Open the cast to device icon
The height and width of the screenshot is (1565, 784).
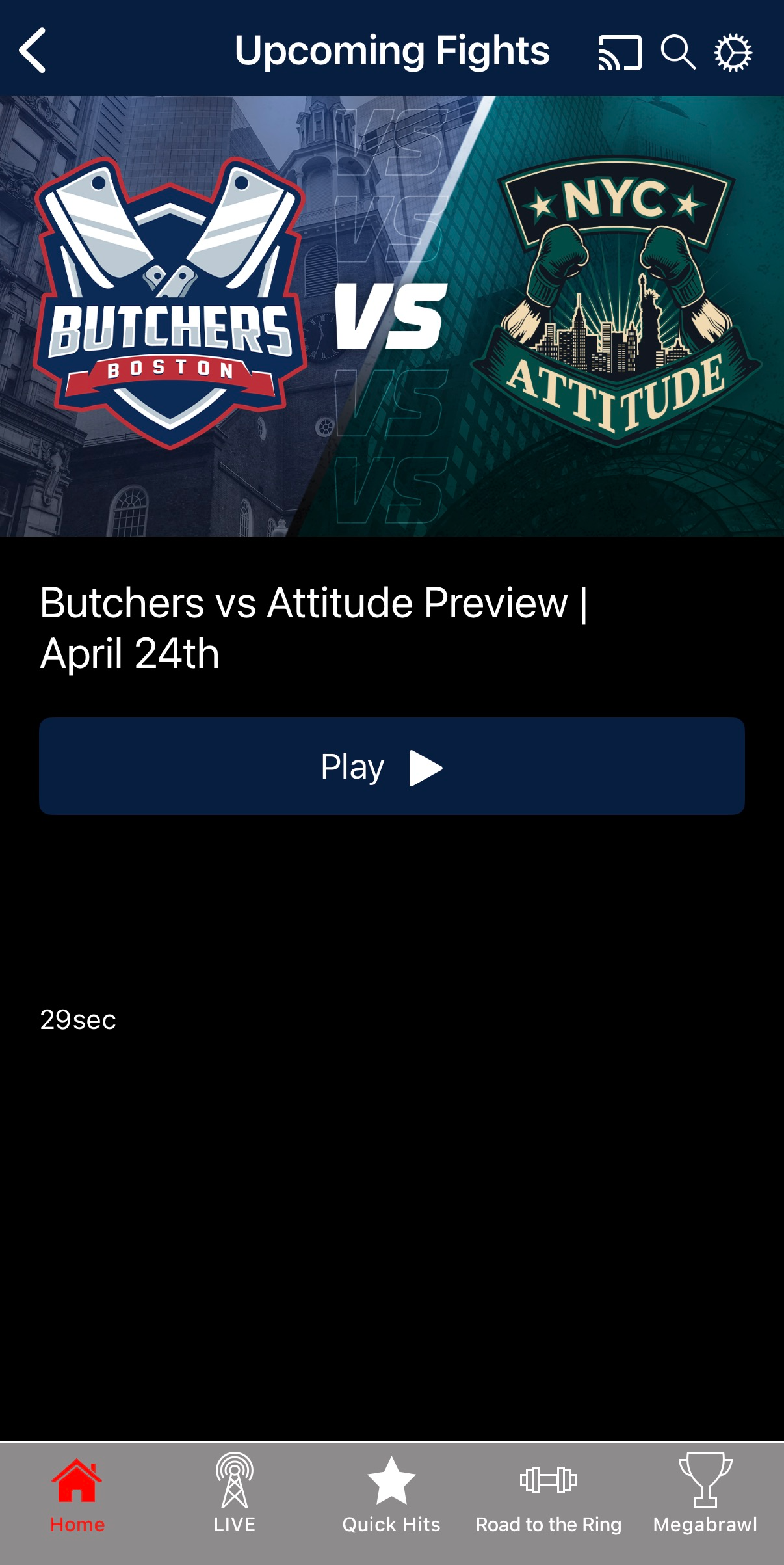tap(620, 52)
